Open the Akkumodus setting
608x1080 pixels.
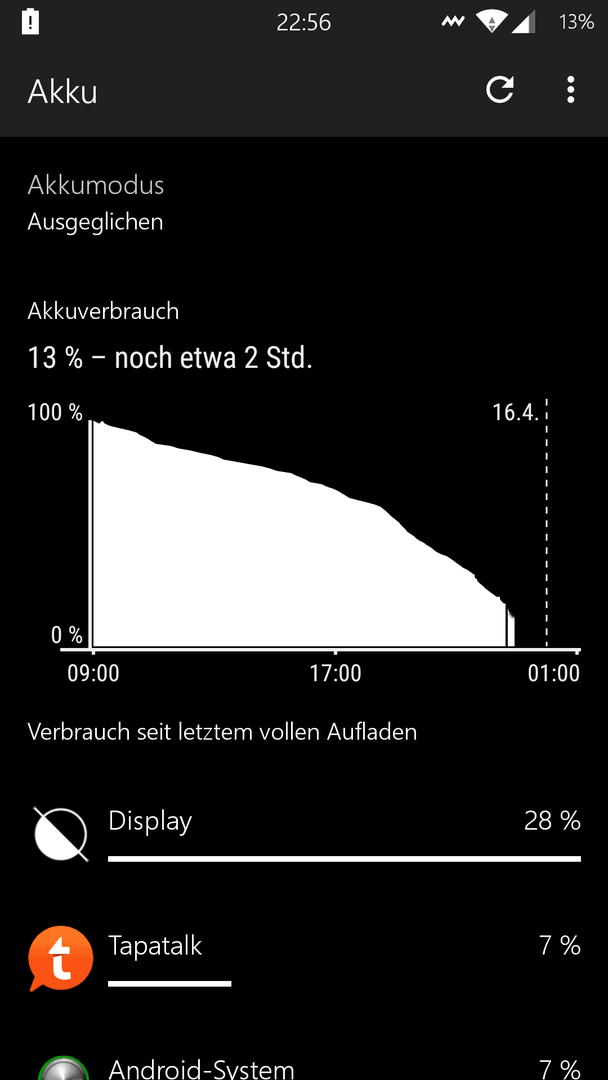(x=96, y=203)
